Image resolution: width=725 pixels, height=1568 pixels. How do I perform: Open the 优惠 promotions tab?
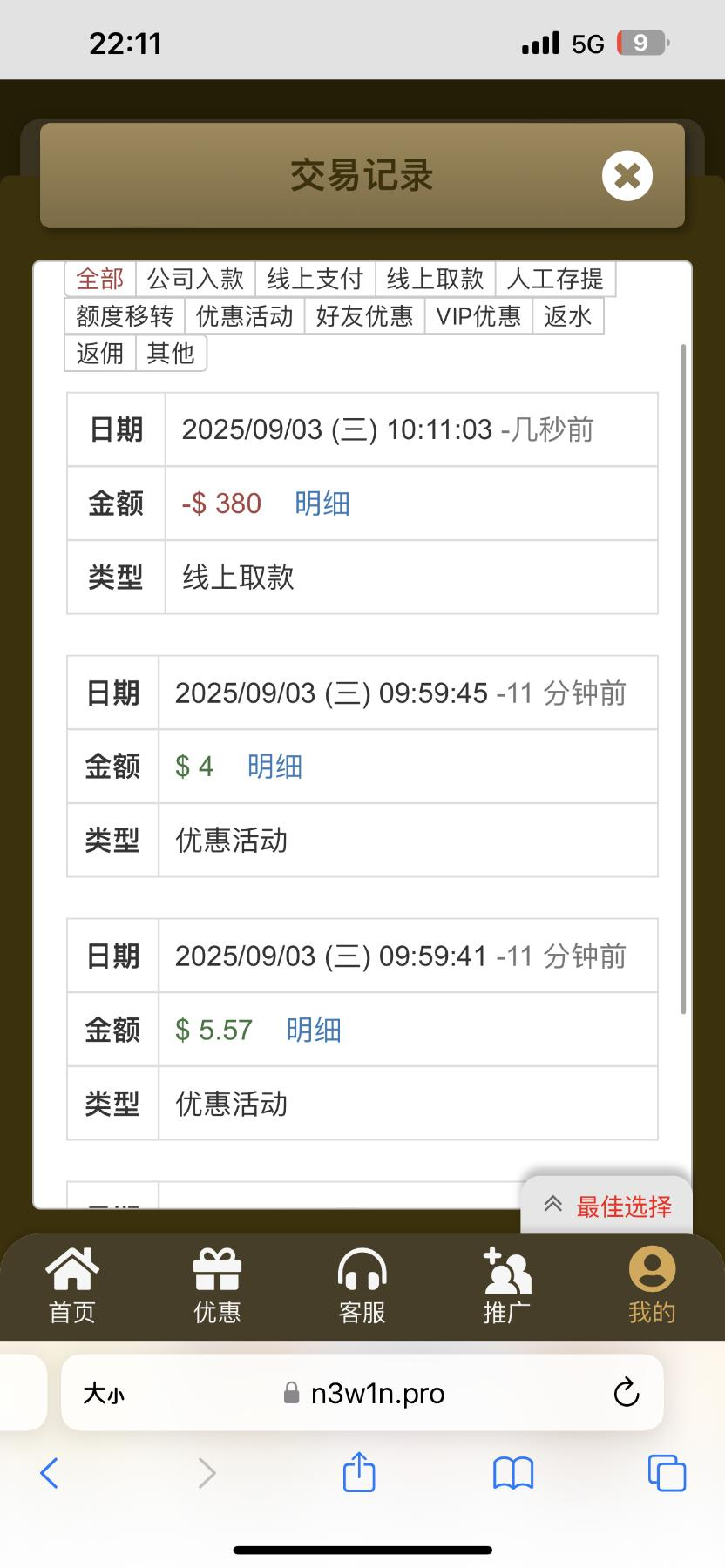pos(217,1285)
